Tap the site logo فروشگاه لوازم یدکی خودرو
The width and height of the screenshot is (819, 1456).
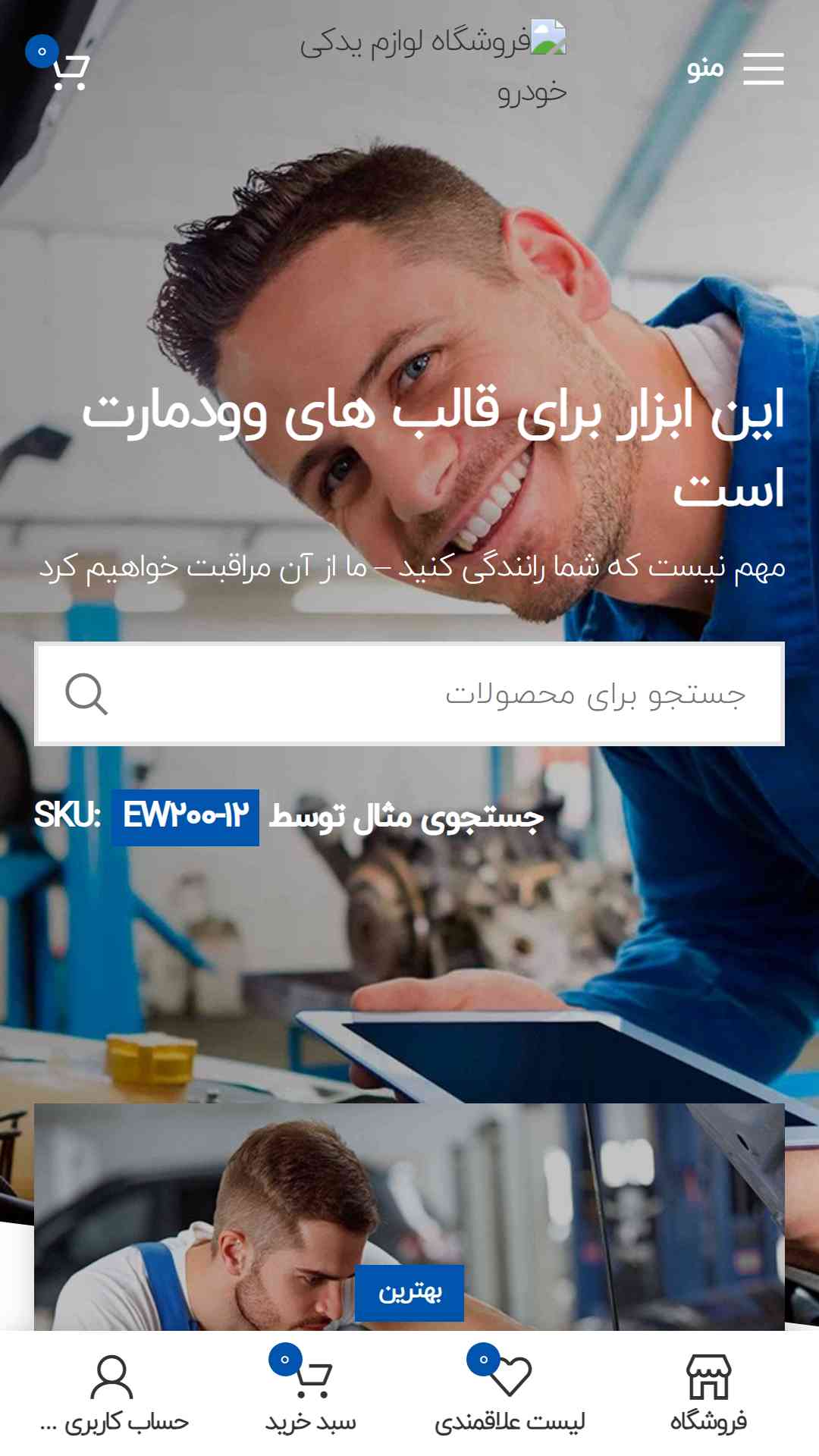point(433,65)
